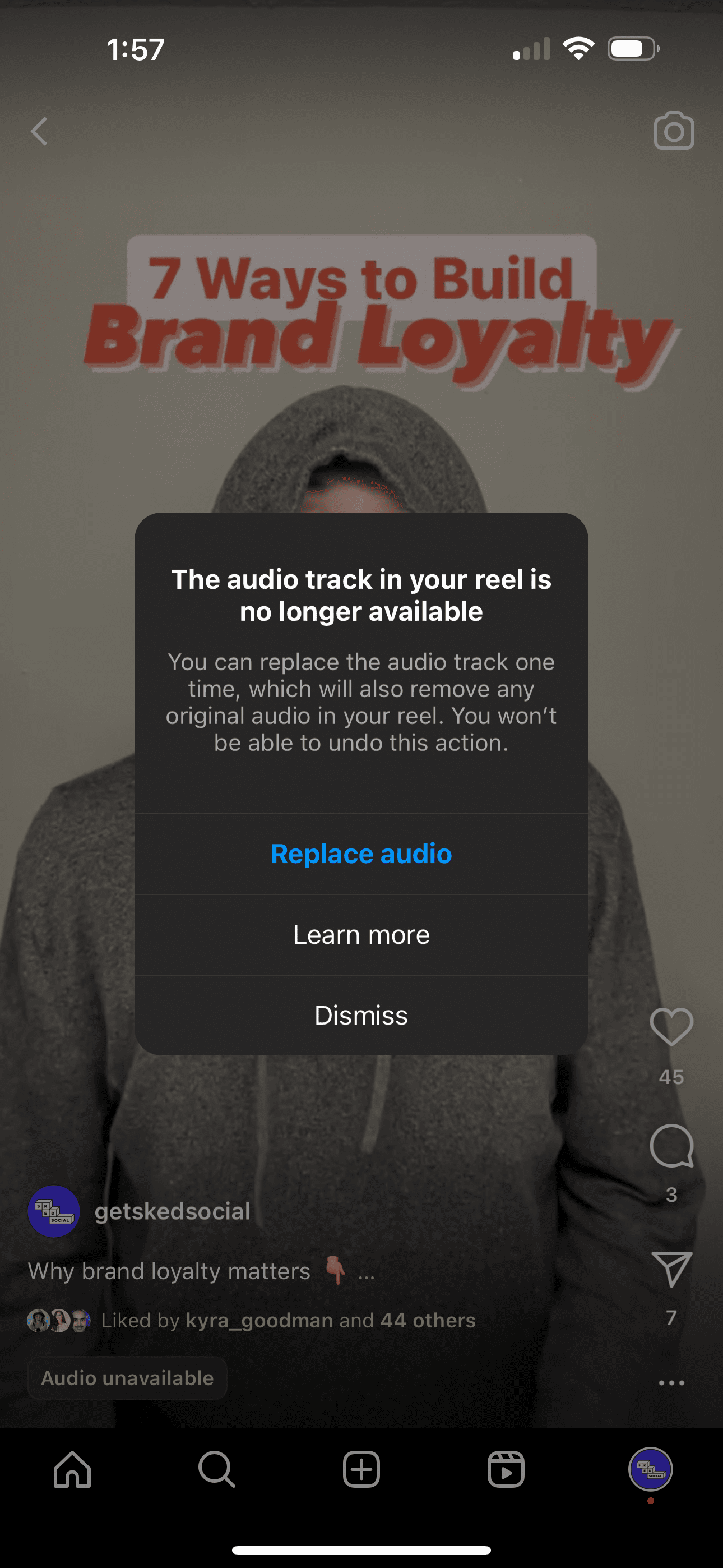
Task: Open Learn more about unavailable audio
Action: click(361, 934)
